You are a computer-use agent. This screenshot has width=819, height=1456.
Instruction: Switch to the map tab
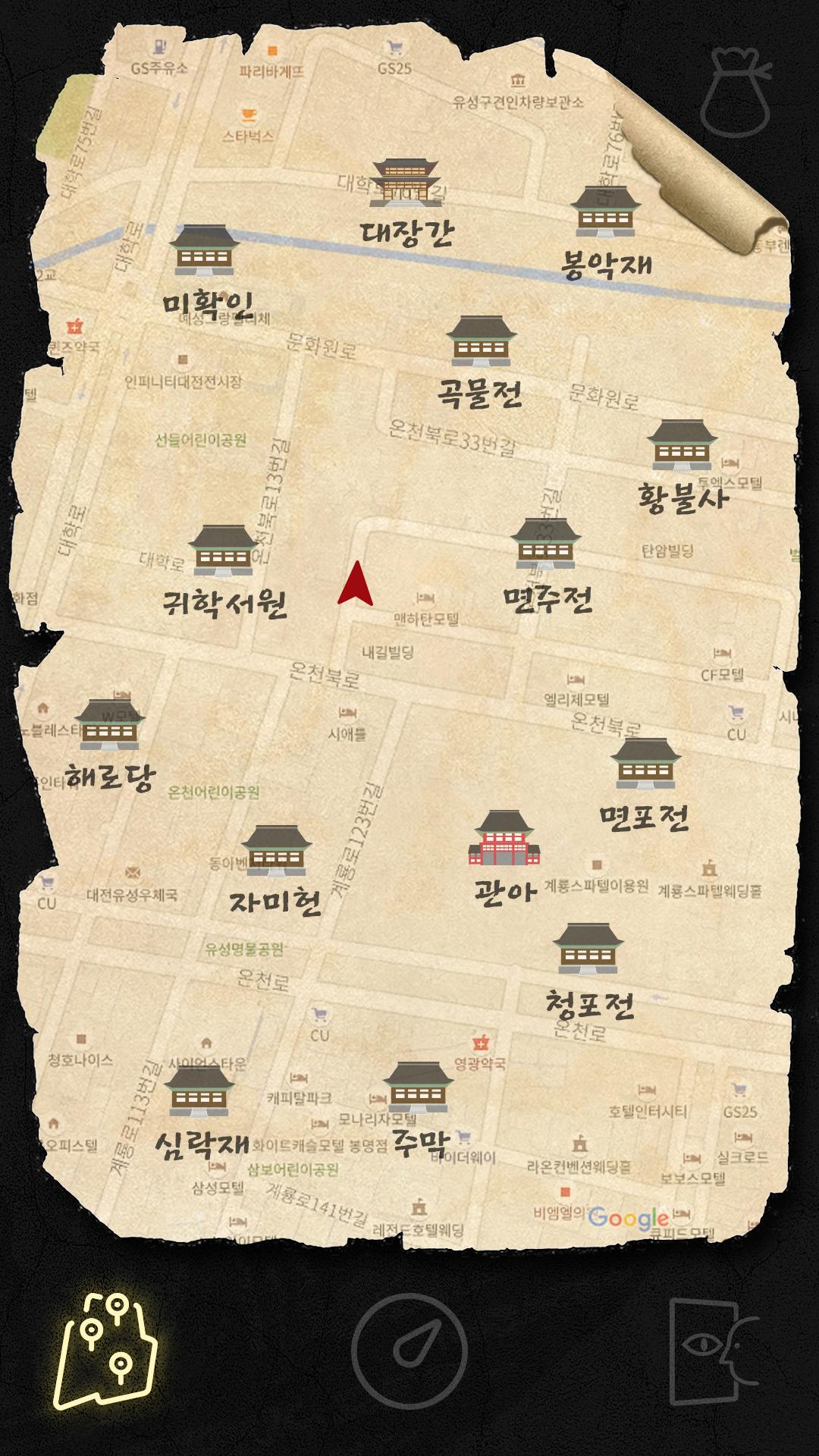(x=108, y=1351)
